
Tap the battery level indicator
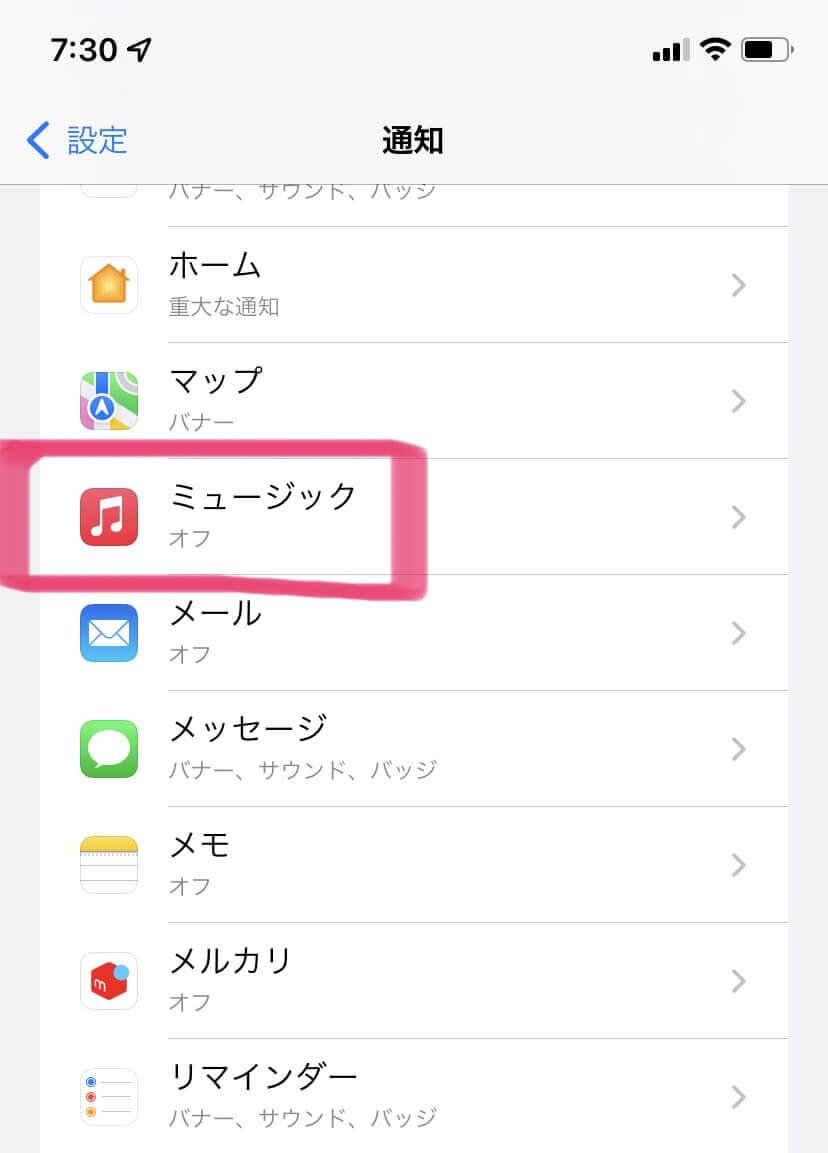pos(765,49)
